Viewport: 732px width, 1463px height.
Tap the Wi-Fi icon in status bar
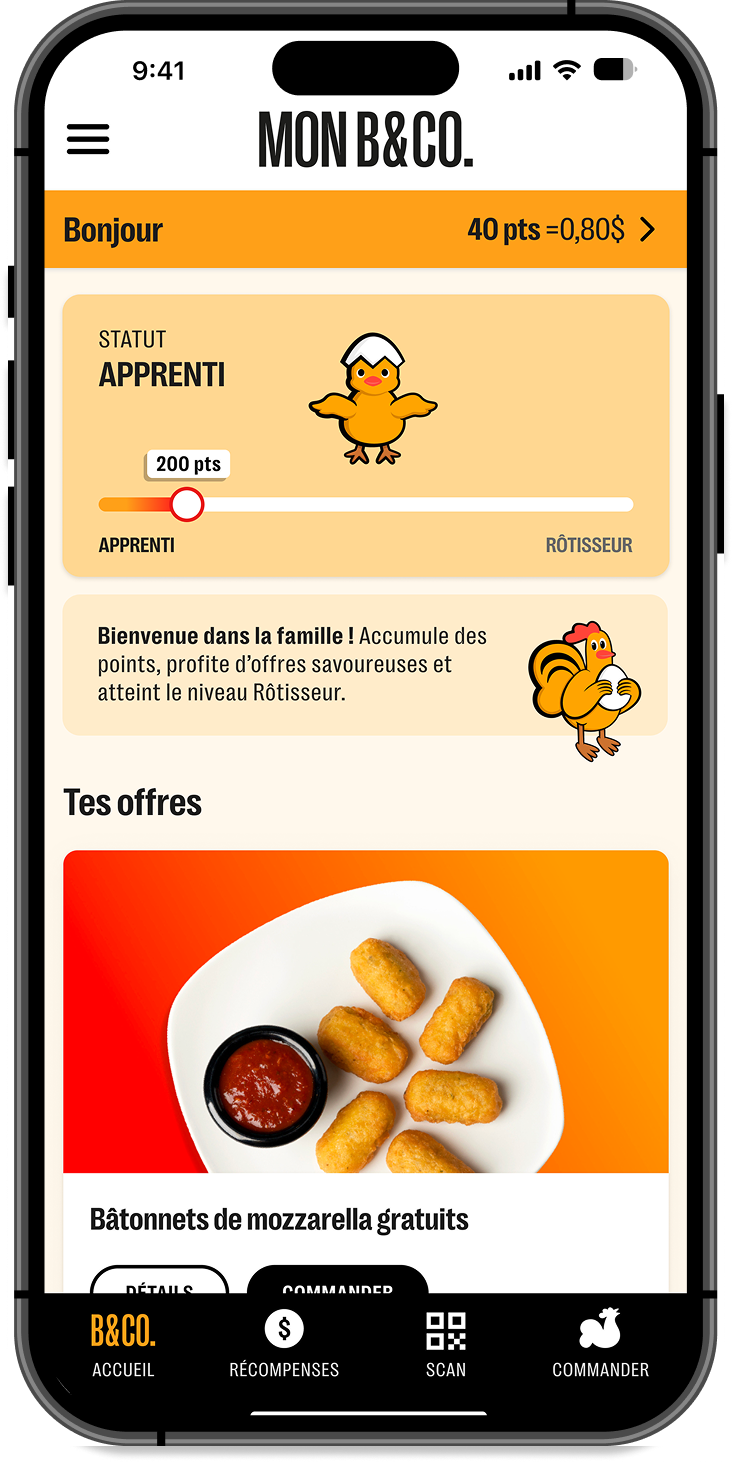[568, 68]
